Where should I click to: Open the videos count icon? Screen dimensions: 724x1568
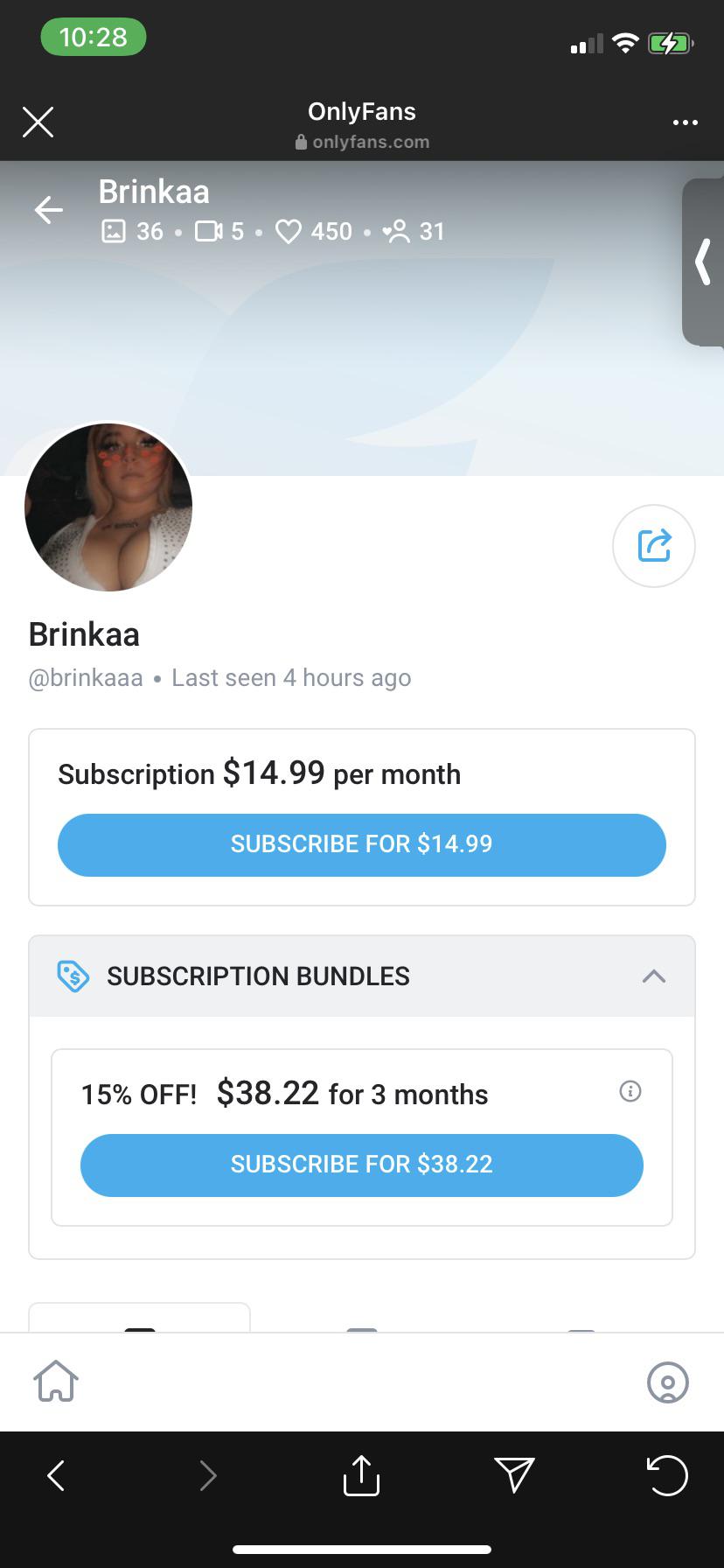tap(206, 231)
